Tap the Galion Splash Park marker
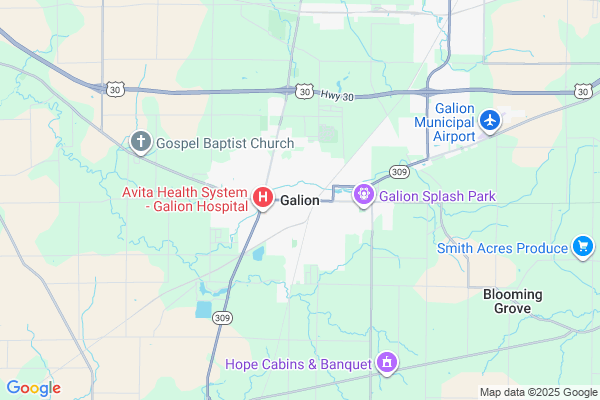Image resolution: width=600 pixels, height=400 pixels. pyautogui.click(x=365, y=196)
